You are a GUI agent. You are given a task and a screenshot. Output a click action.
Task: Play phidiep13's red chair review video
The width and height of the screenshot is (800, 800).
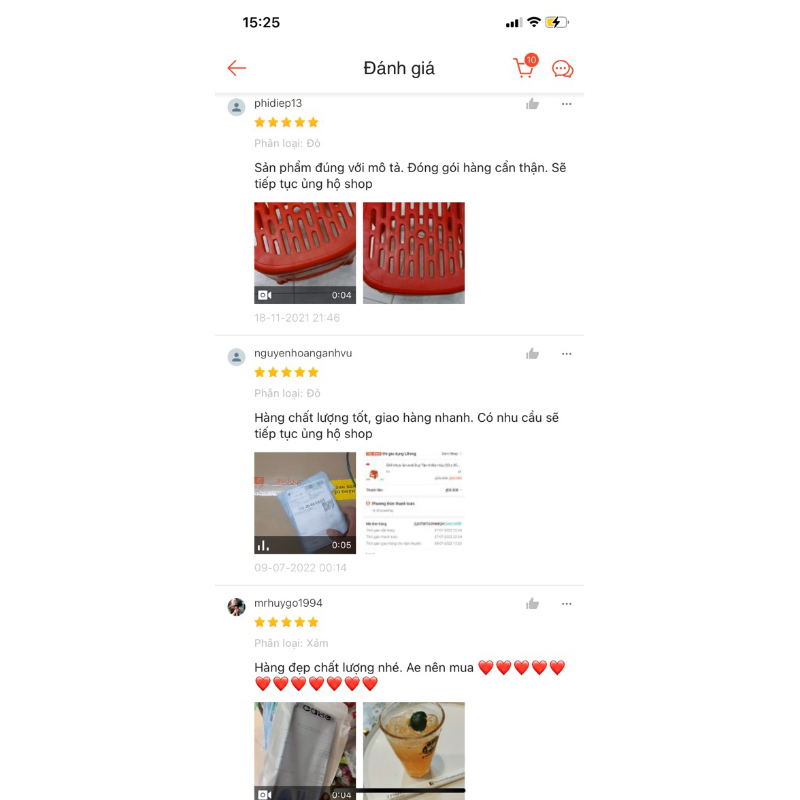point(305,253)
